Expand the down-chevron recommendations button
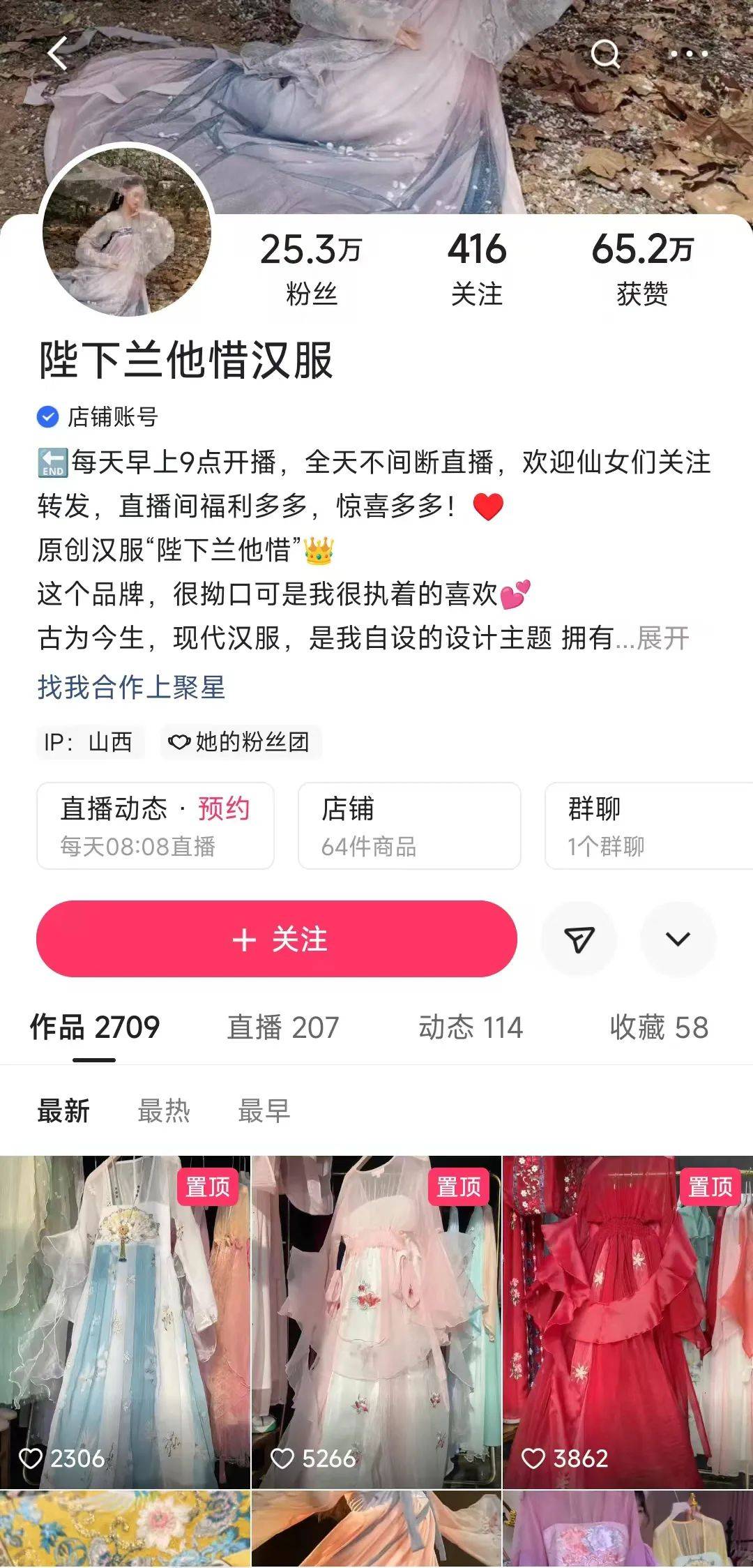 [x=678, y=939]
